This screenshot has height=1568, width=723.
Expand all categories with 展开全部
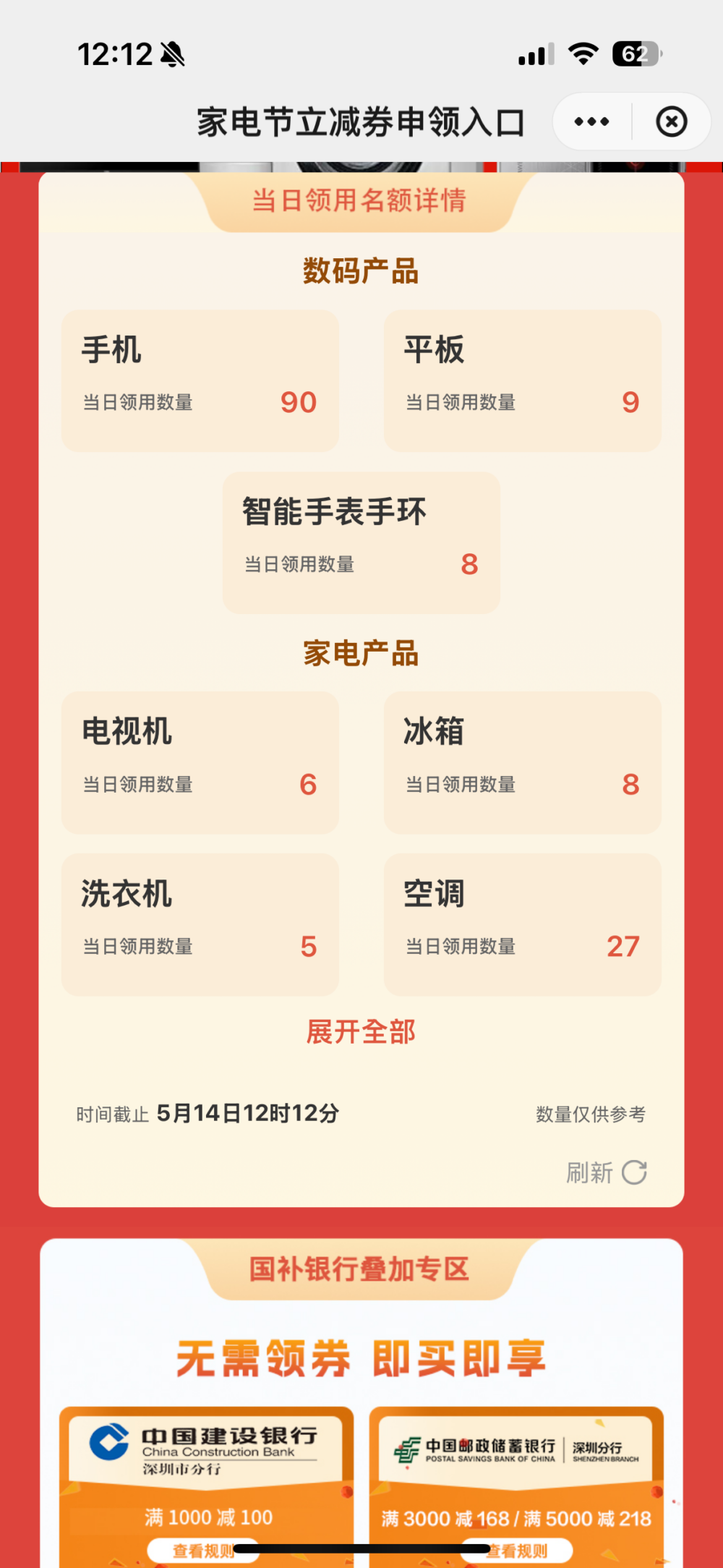(361, 1032)
